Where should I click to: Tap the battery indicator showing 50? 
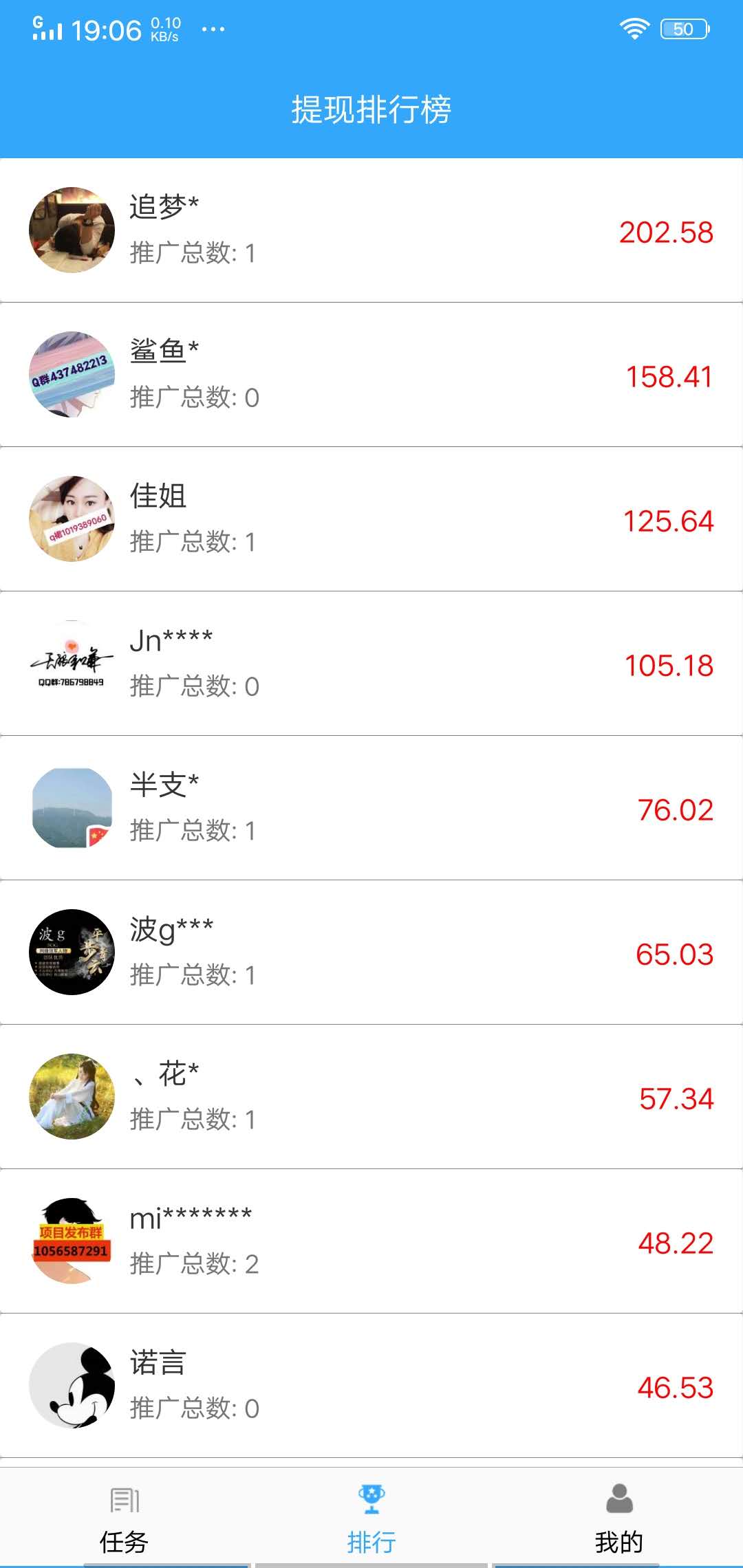pos(683,29)
